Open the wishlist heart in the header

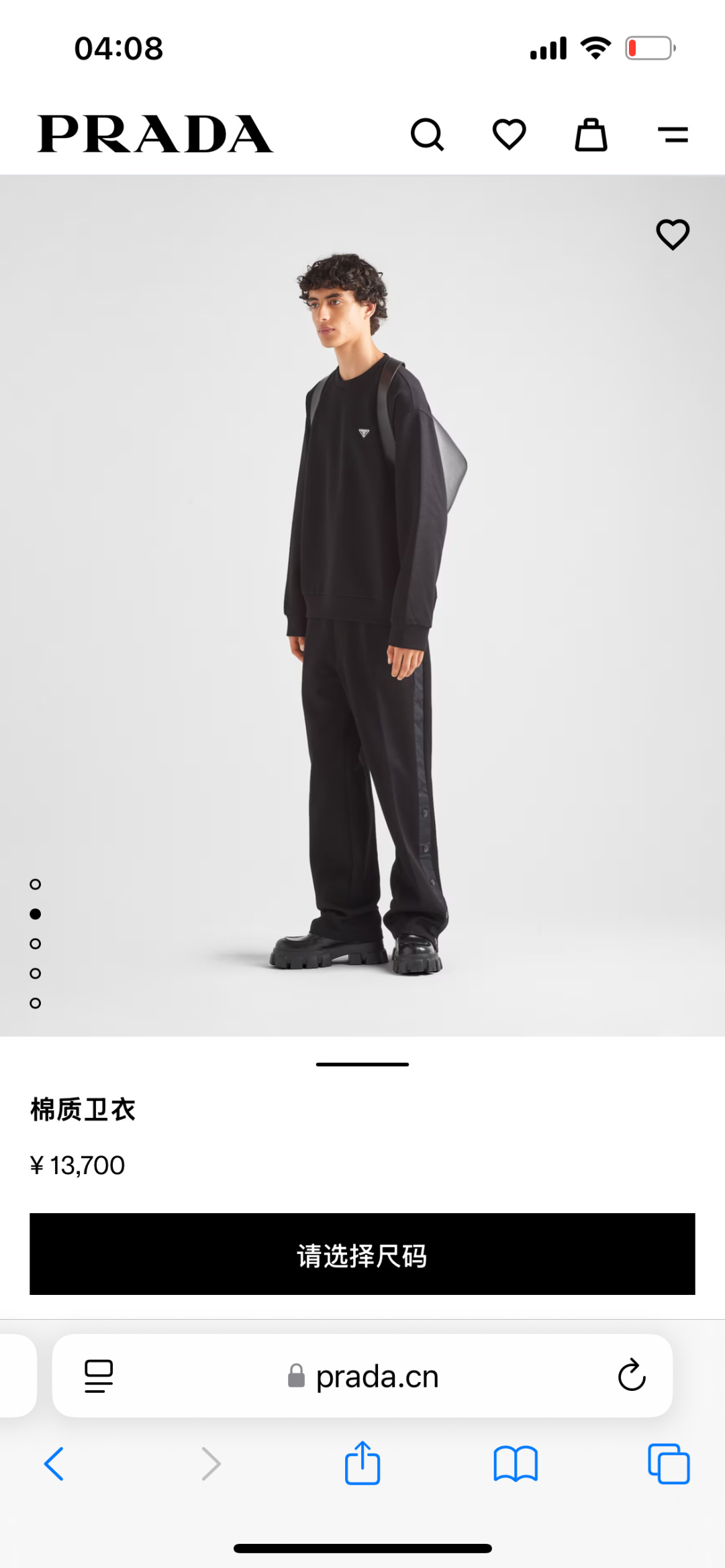pyautogui.click(x=510, y=134)
